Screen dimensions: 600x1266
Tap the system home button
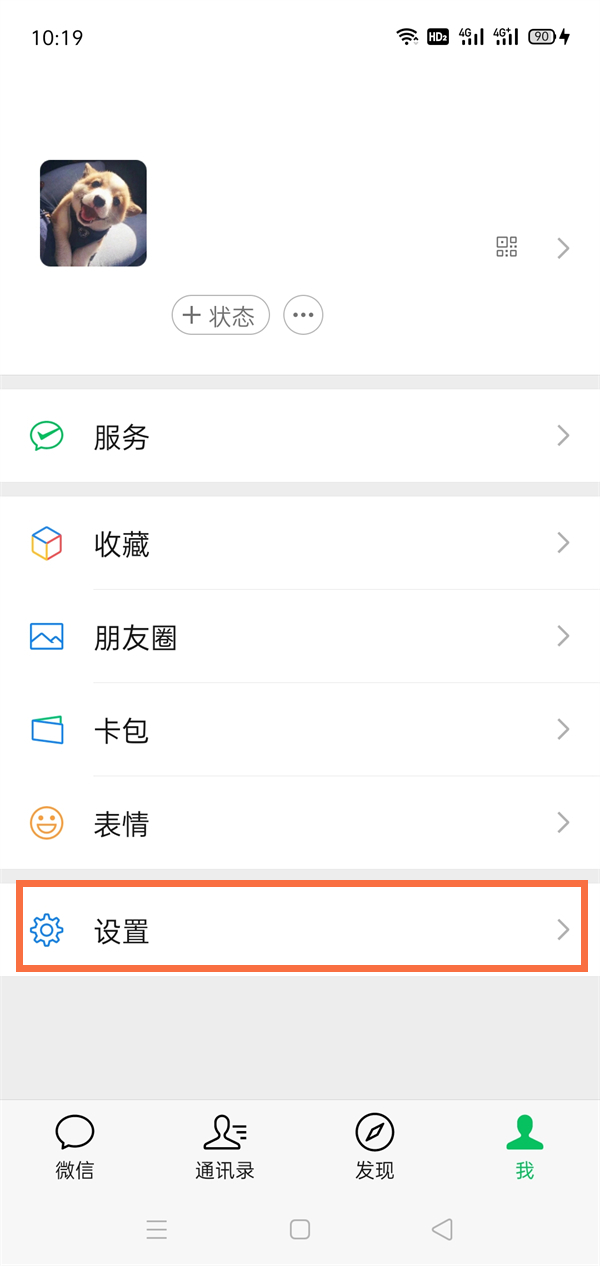pyautogui.click(x=300, y=1229)
